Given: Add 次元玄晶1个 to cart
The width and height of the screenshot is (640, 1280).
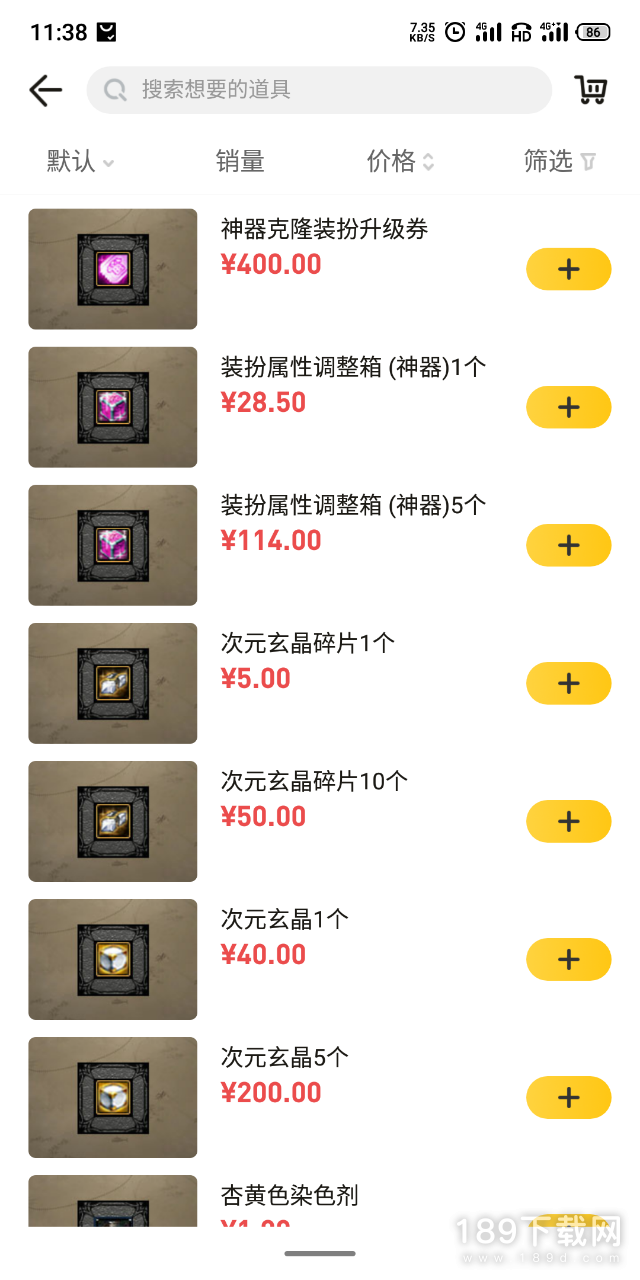Looking at the screenshot, I should tap(568, 959).
